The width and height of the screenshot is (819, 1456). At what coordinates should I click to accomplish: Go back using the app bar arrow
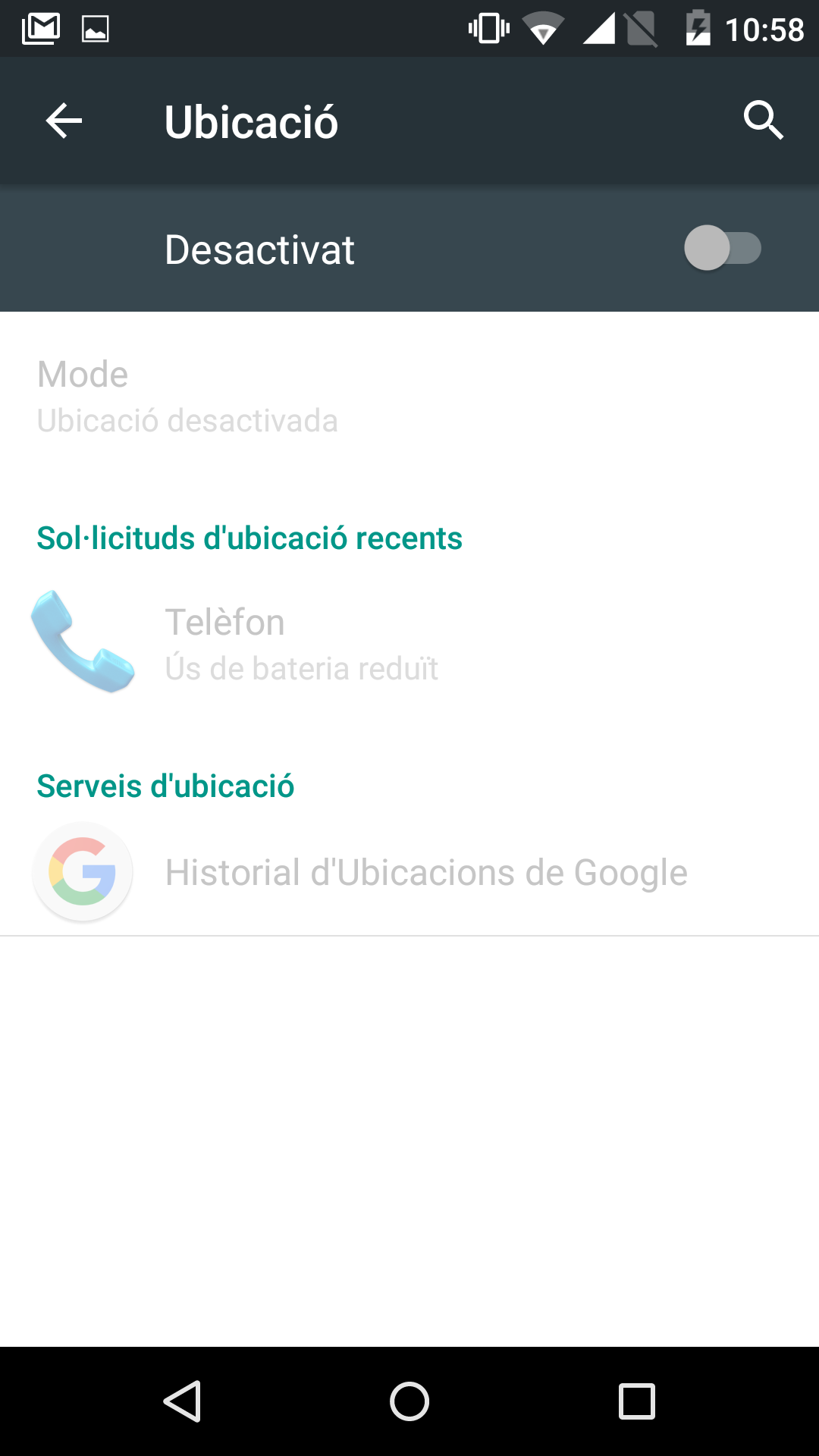tap(64, 121)
